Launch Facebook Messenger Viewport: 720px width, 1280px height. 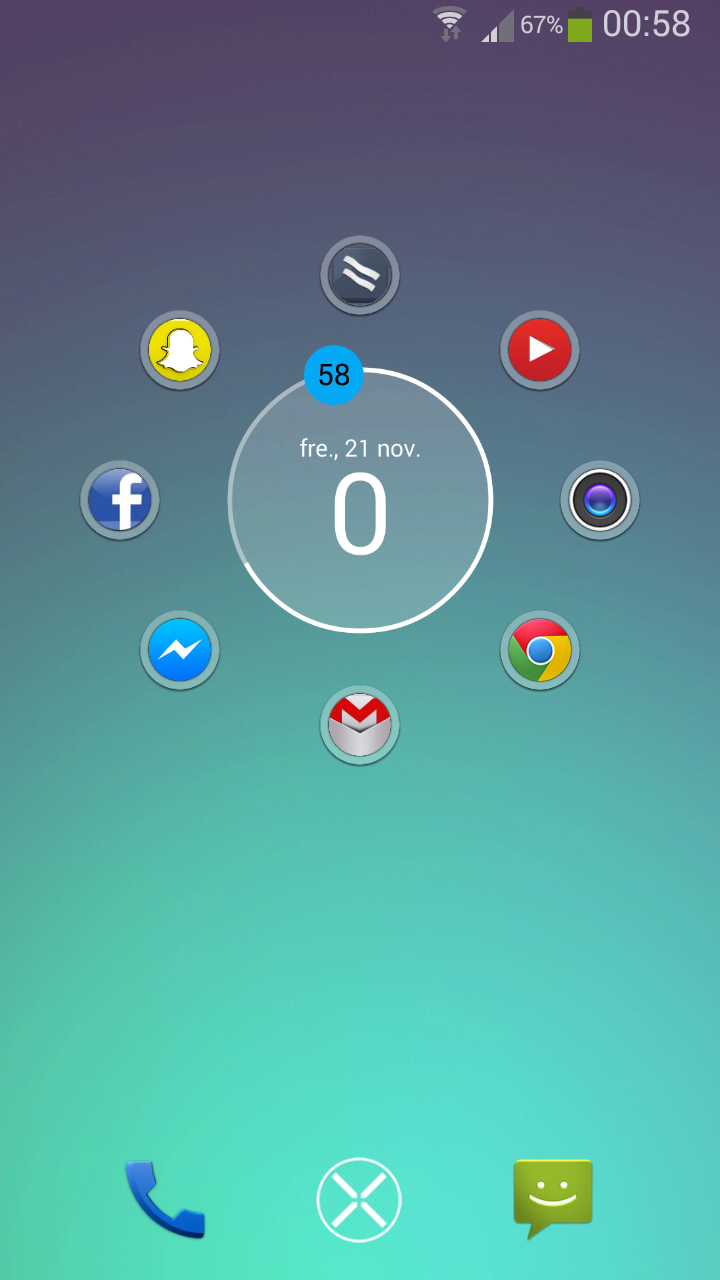(x=180, y=650)
